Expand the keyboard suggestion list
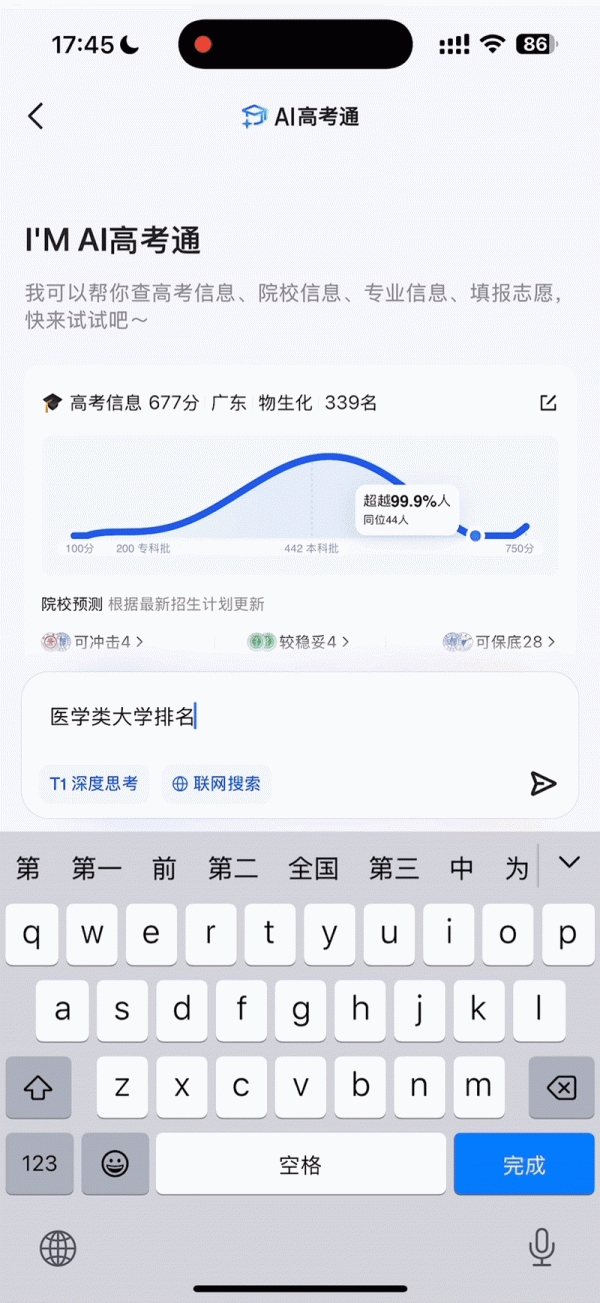 coord(568,863)
